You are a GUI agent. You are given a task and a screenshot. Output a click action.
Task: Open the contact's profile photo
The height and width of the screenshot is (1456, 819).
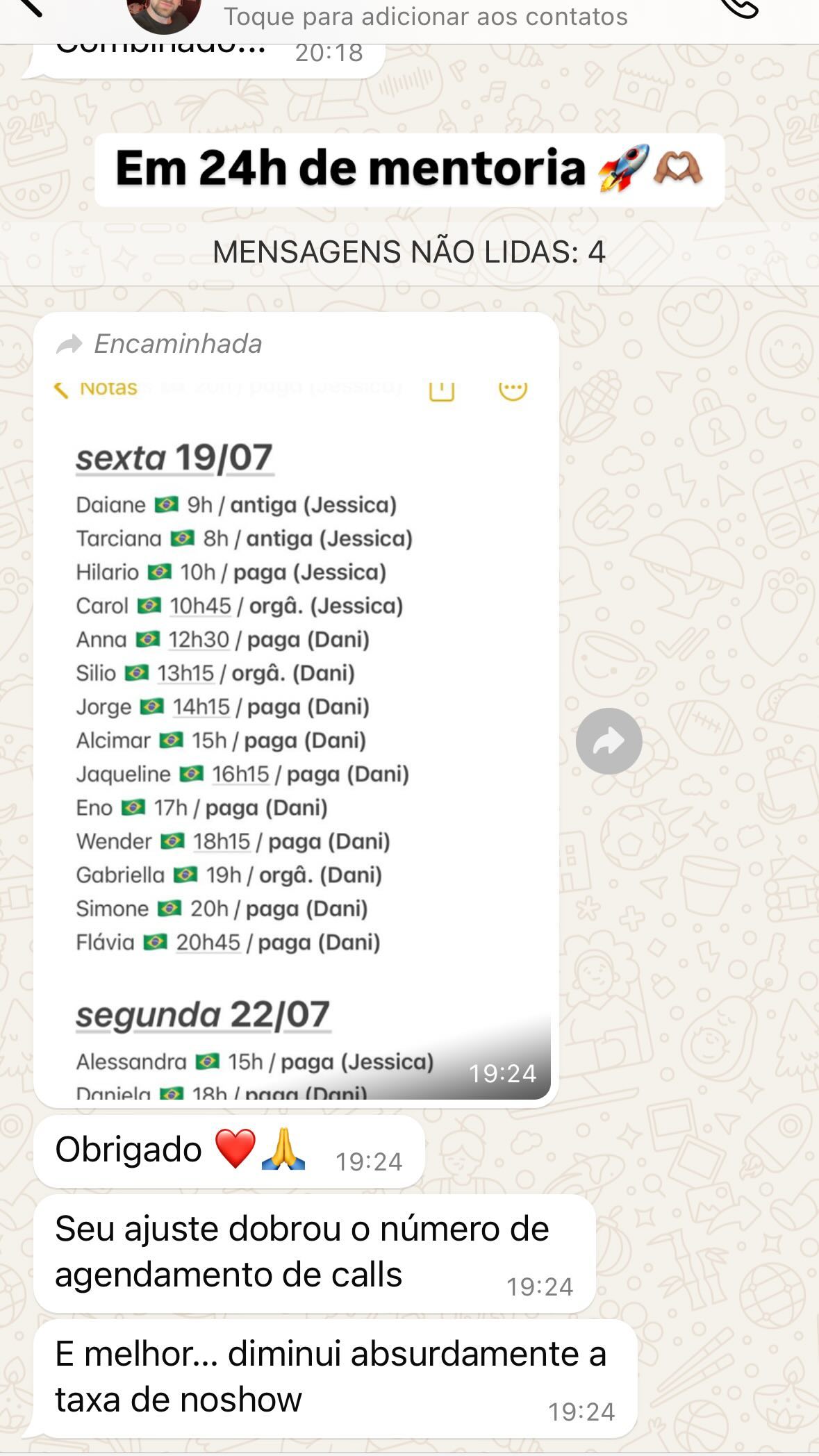click(x=164, y=13)
